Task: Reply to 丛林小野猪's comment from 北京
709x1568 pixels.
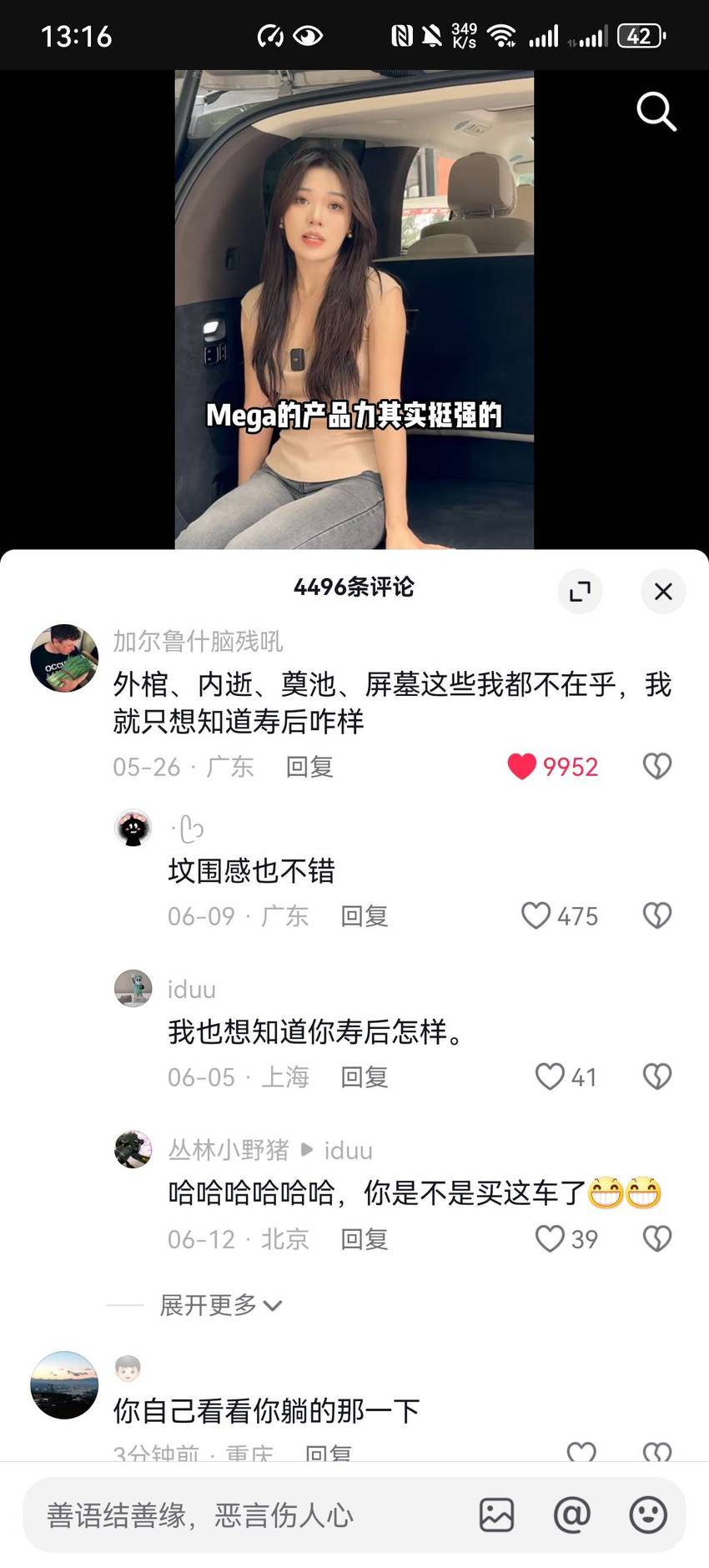Action: tap(365, 1238)
